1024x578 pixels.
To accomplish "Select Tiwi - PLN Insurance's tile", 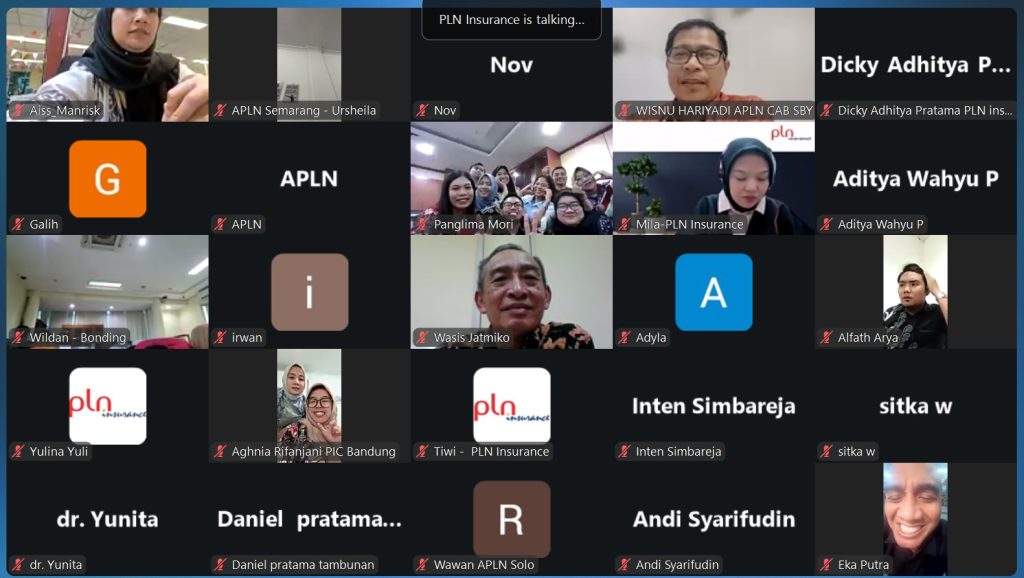I will pos(511,405).
